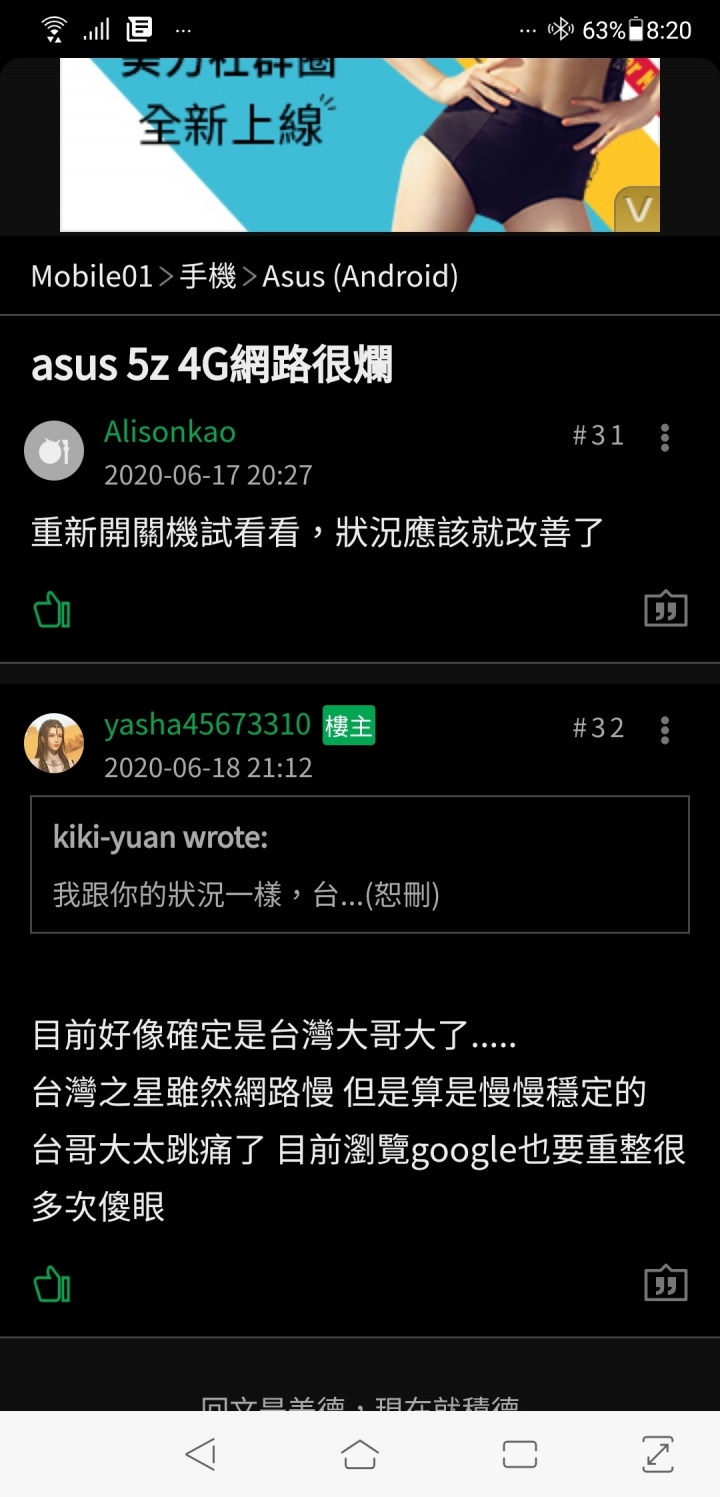Screen dimensions: 720x1497
Task: Quote yasha45673310's reply
Action: pos(665,1284)
